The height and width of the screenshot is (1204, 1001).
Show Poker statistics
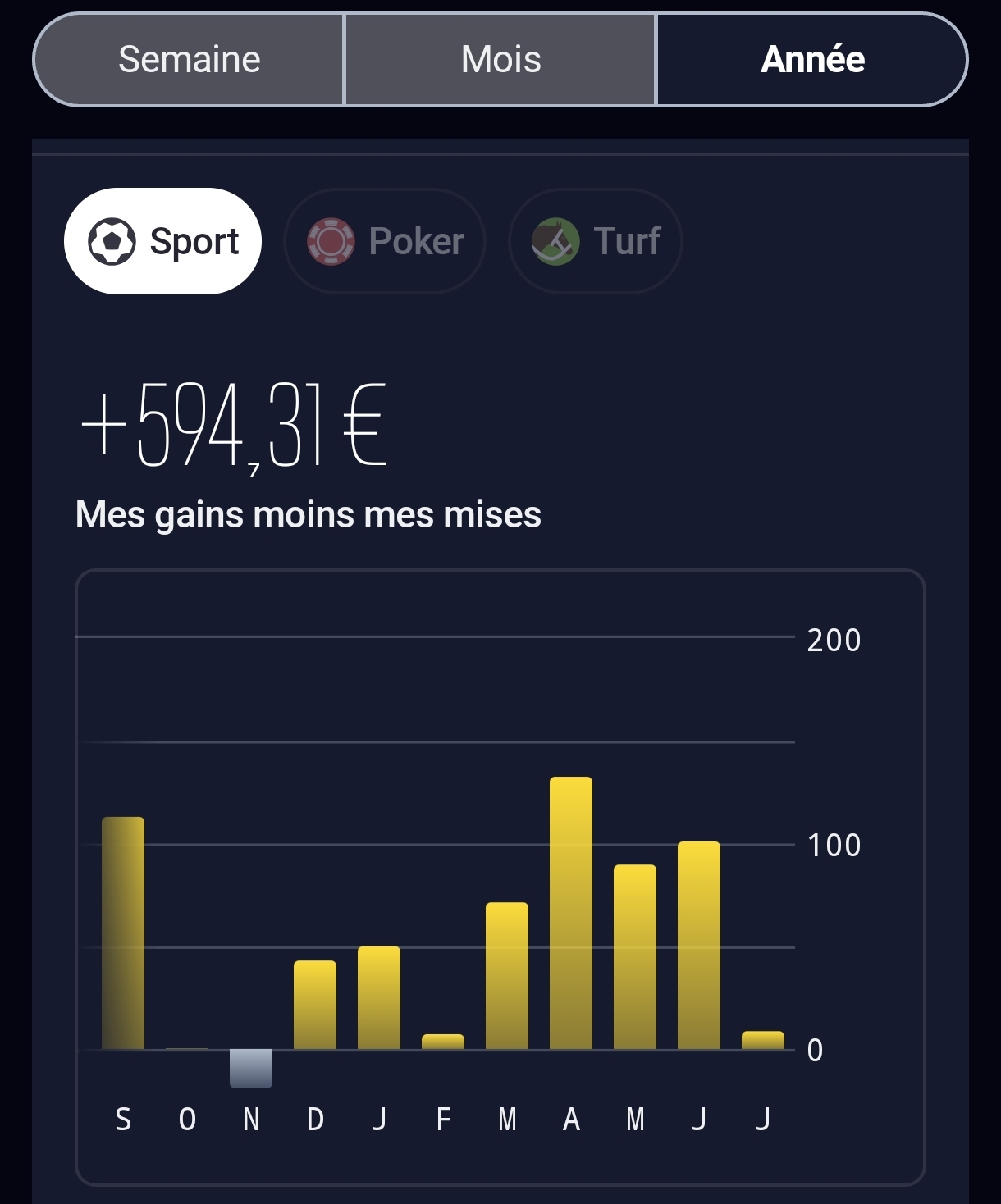pyautogui.click(x=385, y=241)
